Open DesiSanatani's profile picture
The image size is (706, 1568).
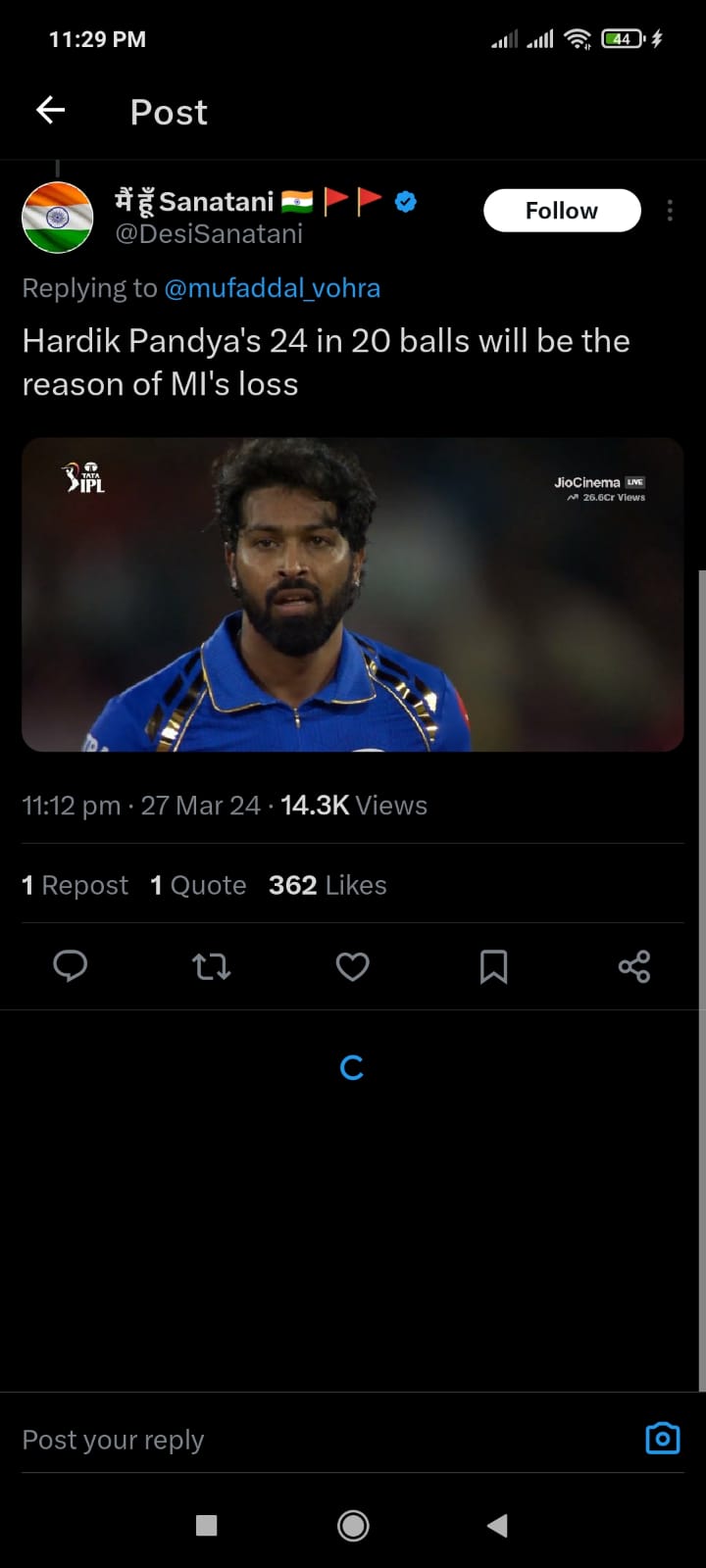(x=58, y=218)
